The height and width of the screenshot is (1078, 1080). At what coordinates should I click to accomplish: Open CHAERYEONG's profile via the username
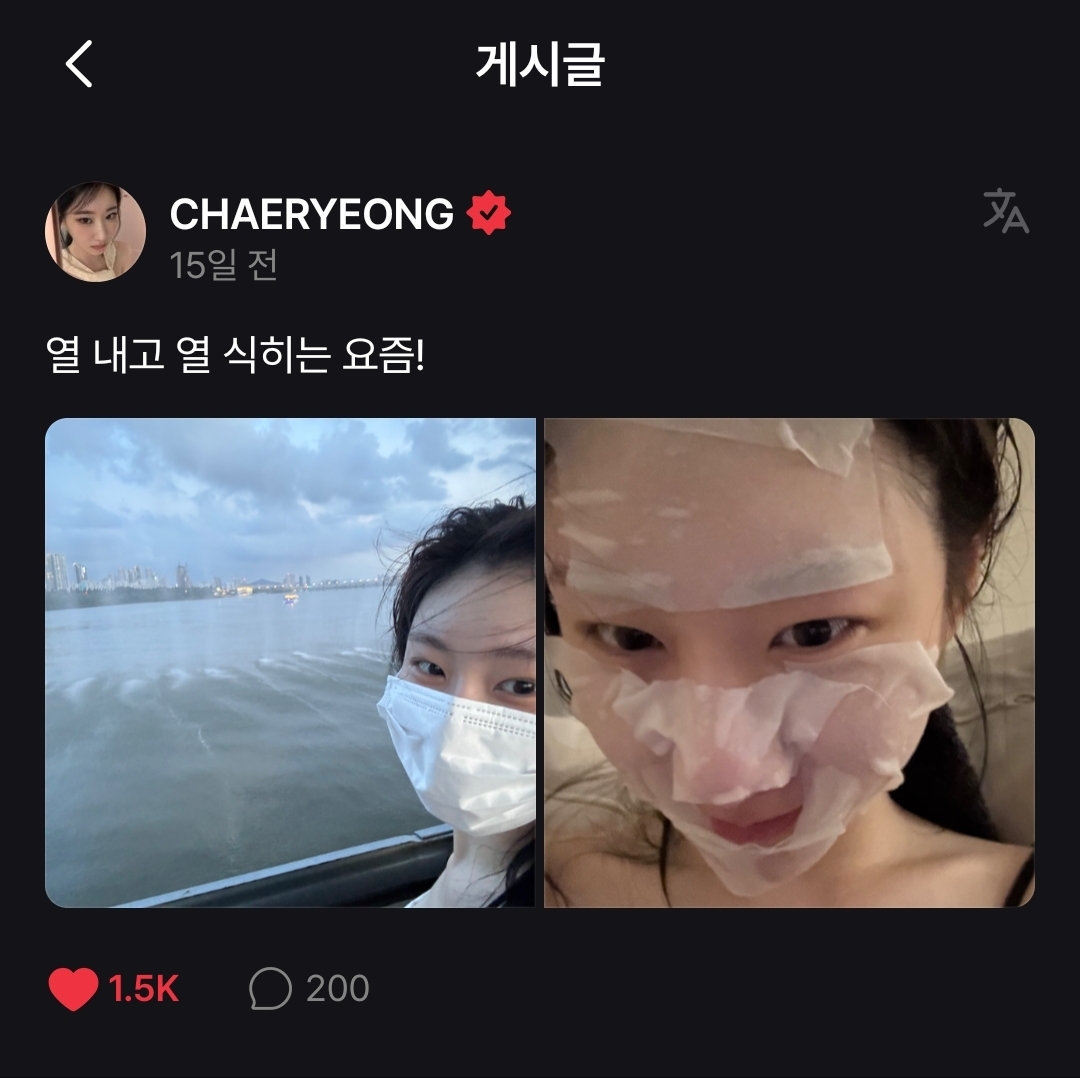[311, 214]
